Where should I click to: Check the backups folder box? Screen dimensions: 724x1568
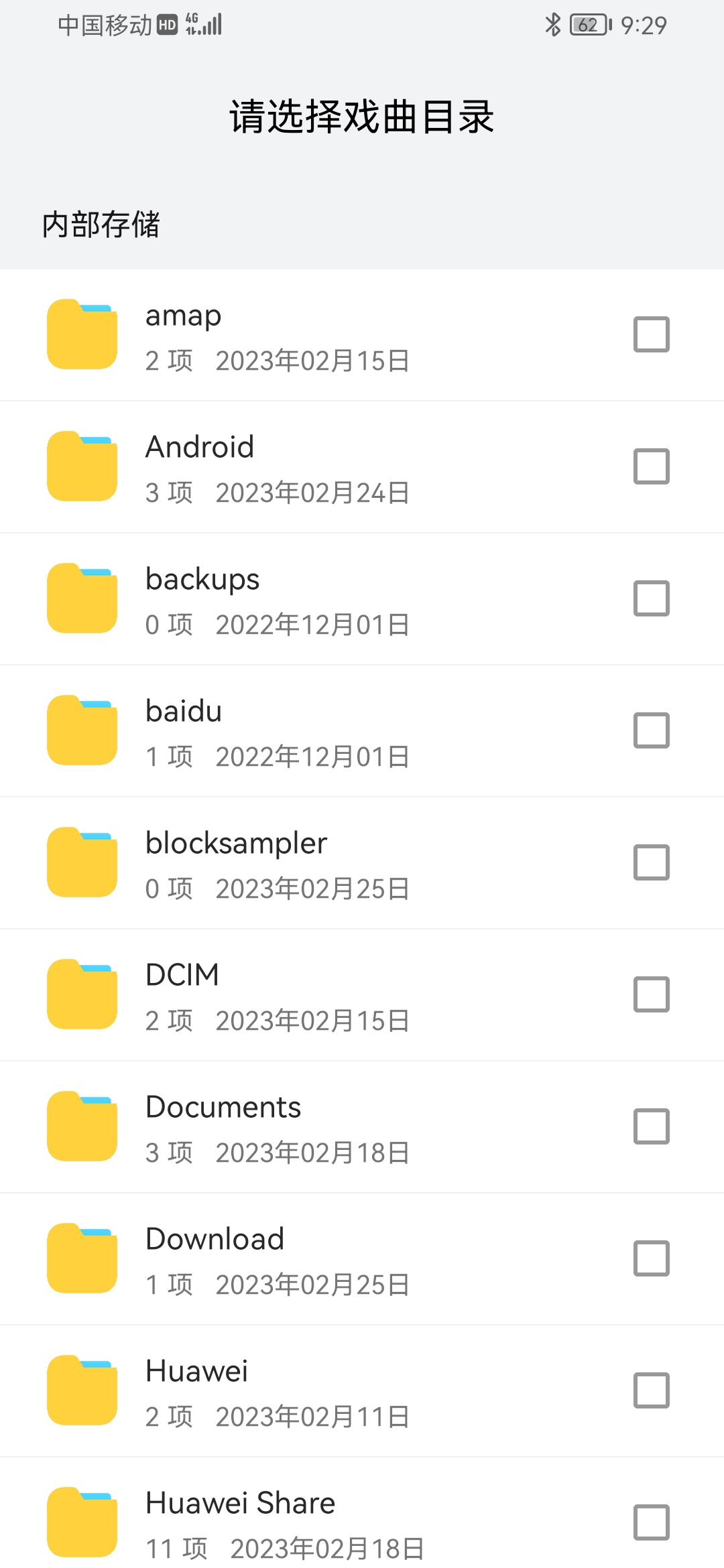(652, 598)
